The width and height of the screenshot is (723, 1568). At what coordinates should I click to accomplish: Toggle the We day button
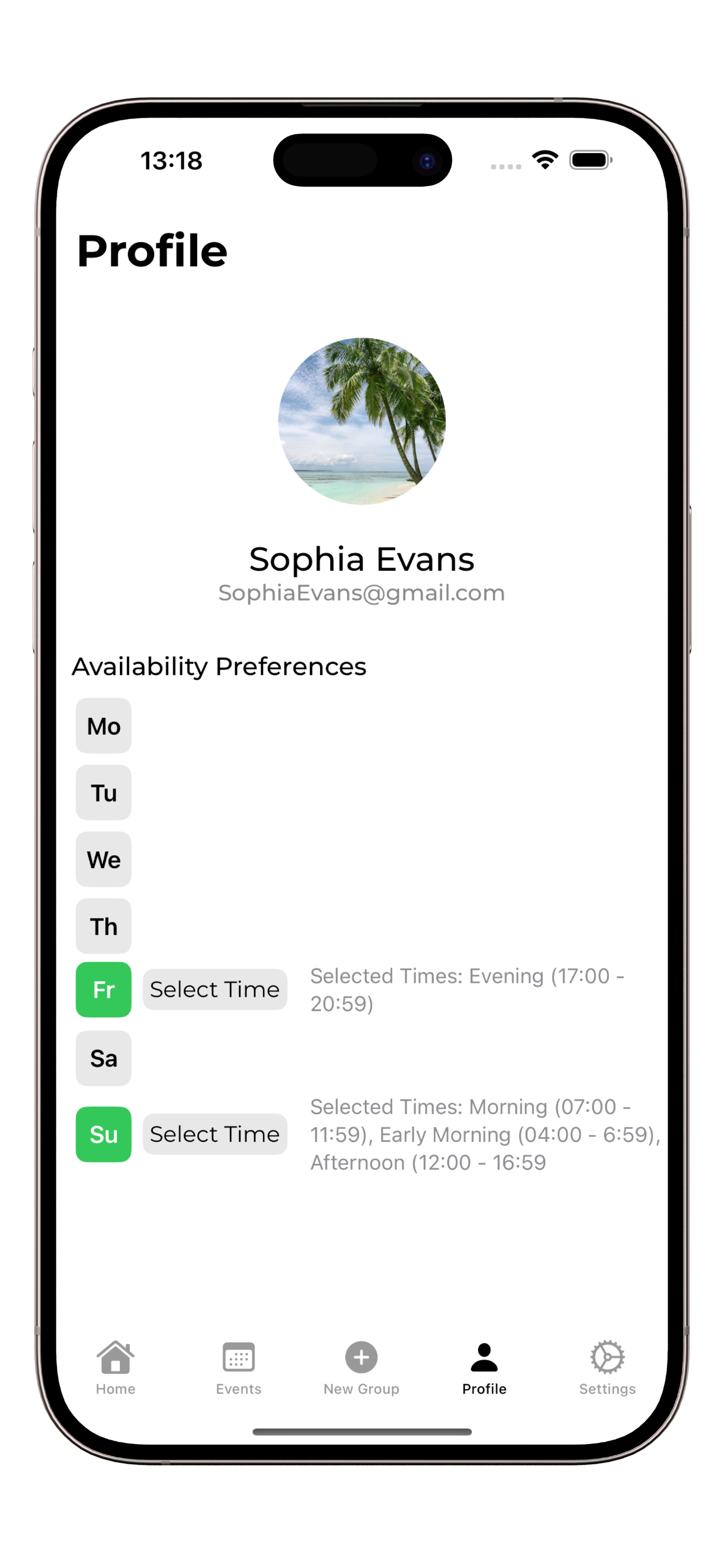[104, 860]
